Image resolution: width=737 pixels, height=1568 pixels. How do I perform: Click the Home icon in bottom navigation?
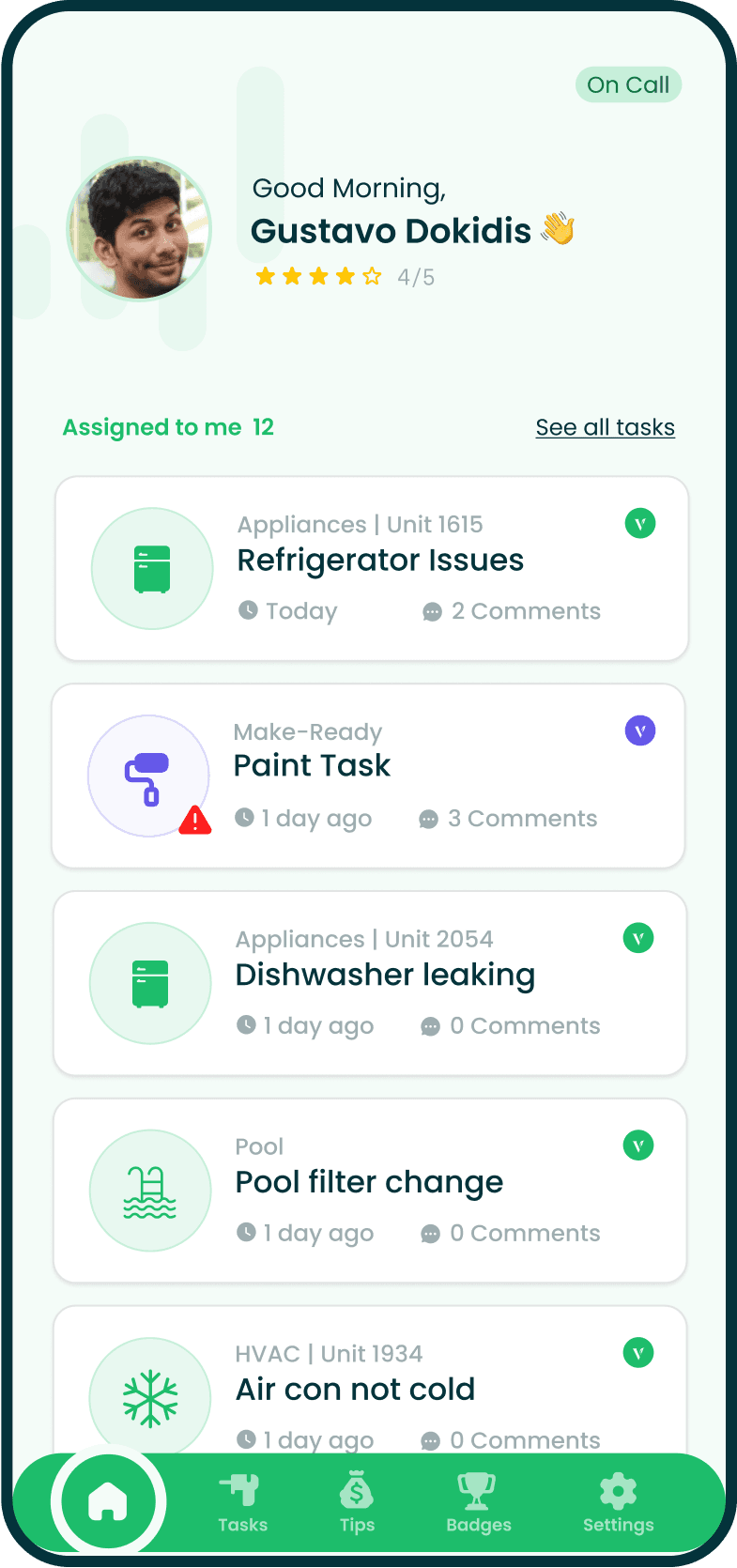pos(108,1500)
